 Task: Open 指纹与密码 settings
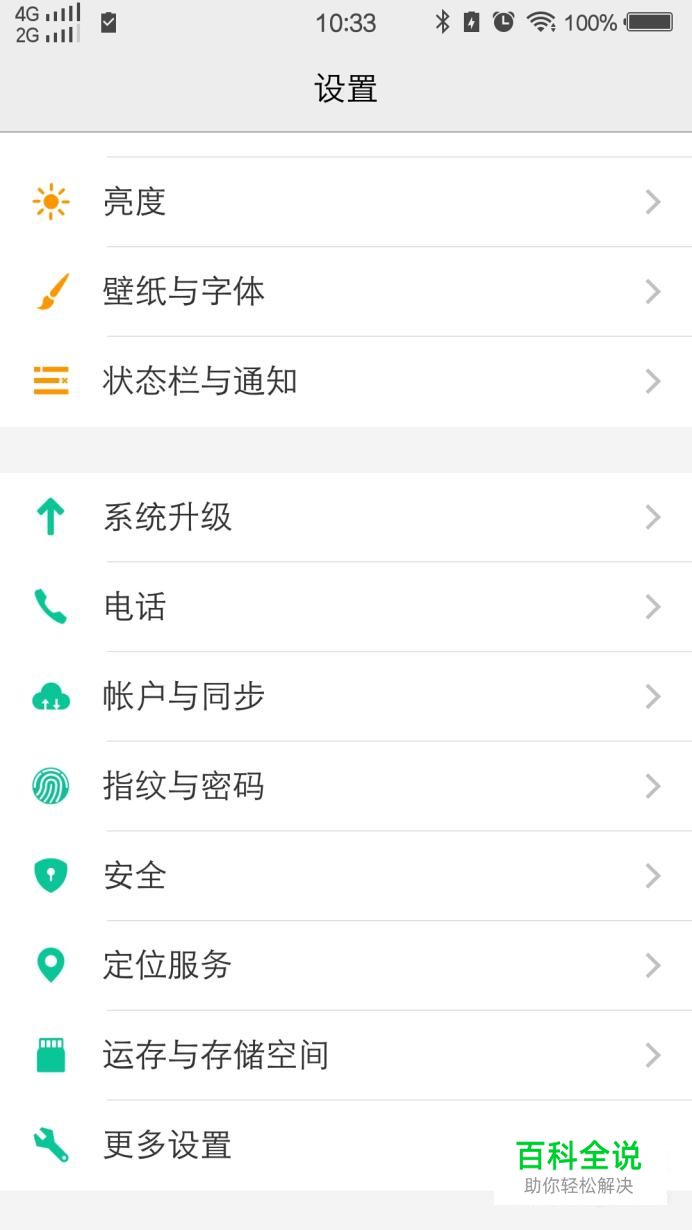[346, 786]
